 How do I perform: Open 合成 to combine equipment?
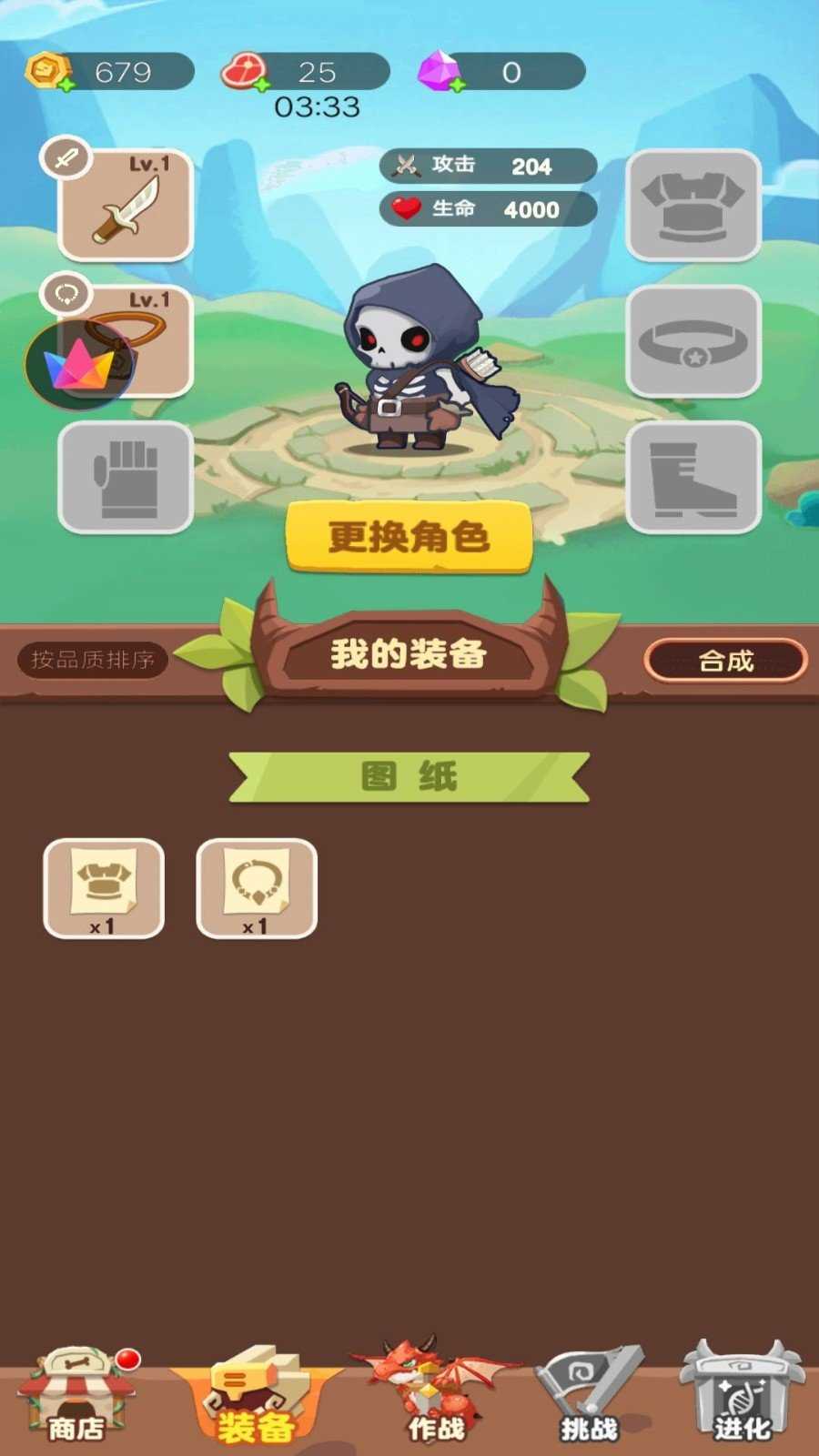click(x=725, y=661)
